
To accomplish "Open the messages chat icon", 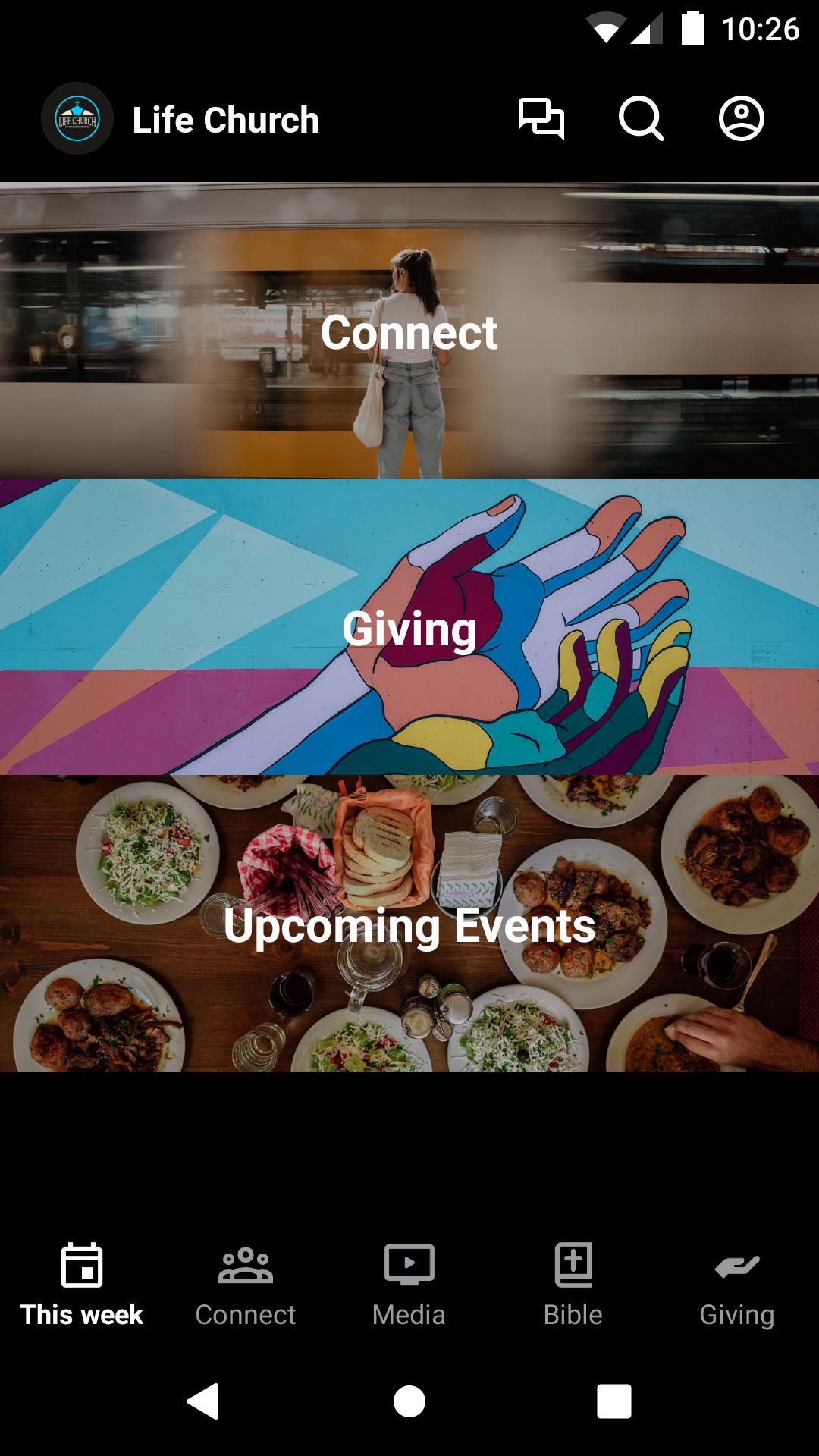I will click(541, 119).
